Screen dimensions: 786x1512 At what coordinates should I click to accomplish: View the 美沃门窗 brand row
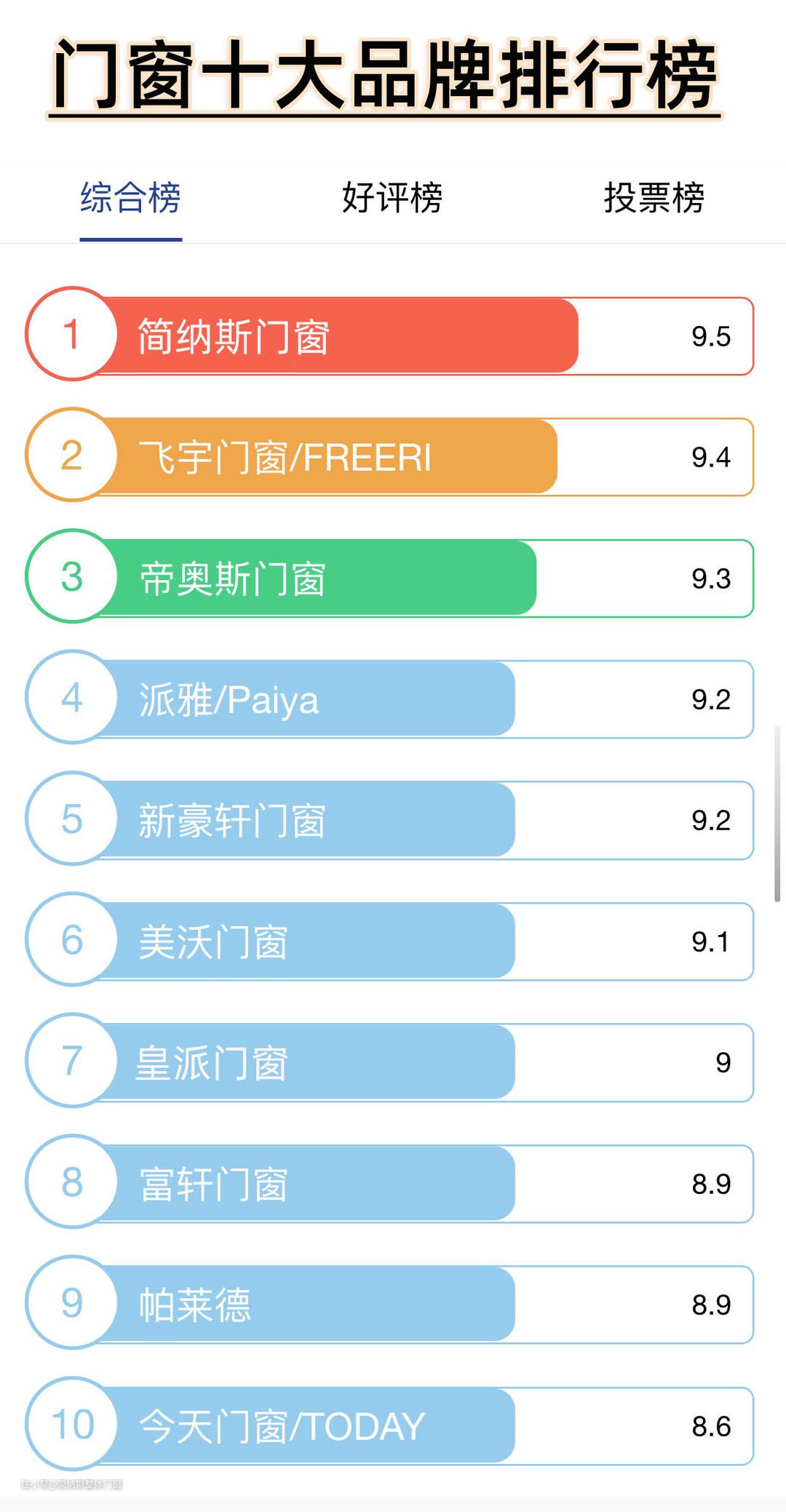tap(389, 941)
